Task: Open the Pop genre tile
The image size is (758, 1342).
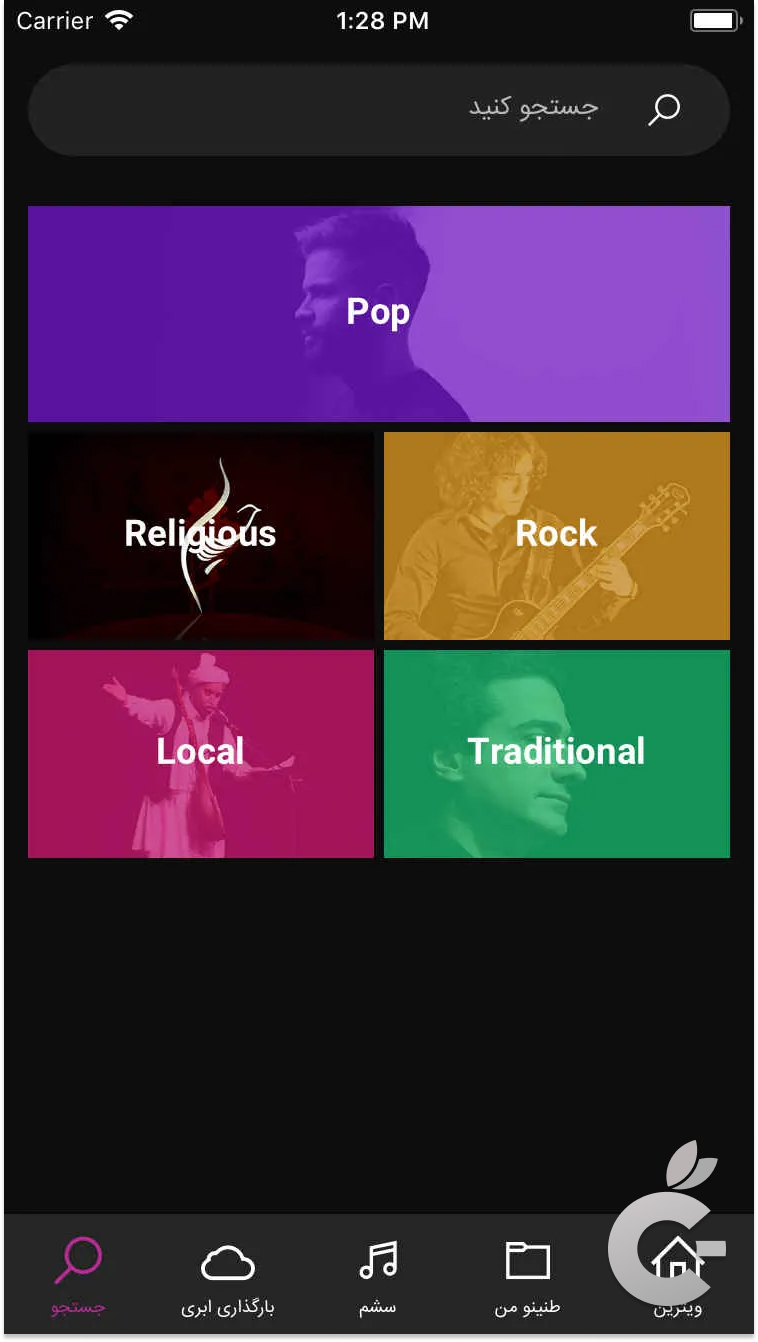Action: click(378, 314)
